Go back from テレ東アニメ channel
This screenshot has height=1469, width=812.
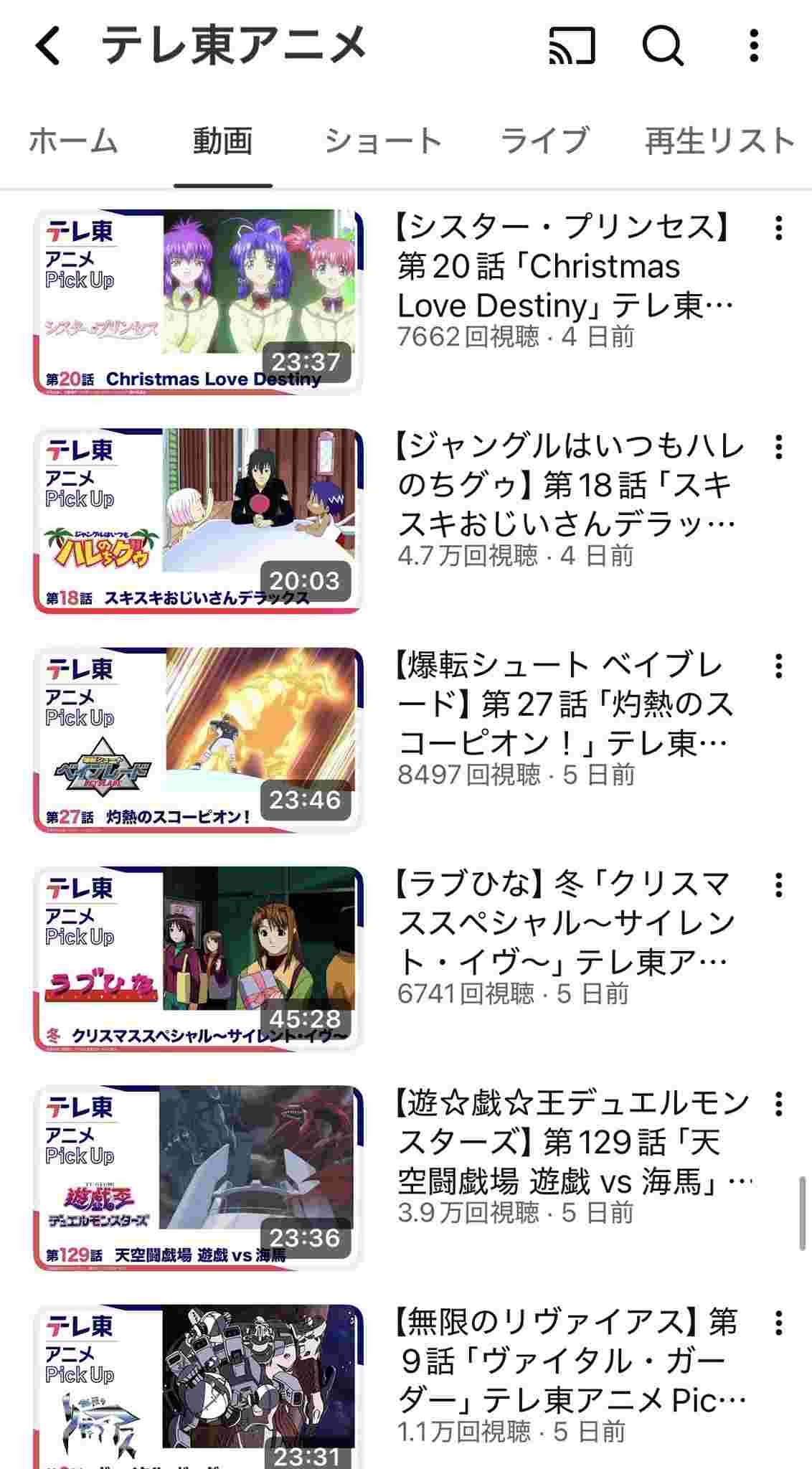pyautogui.click(x=47, y=46)
